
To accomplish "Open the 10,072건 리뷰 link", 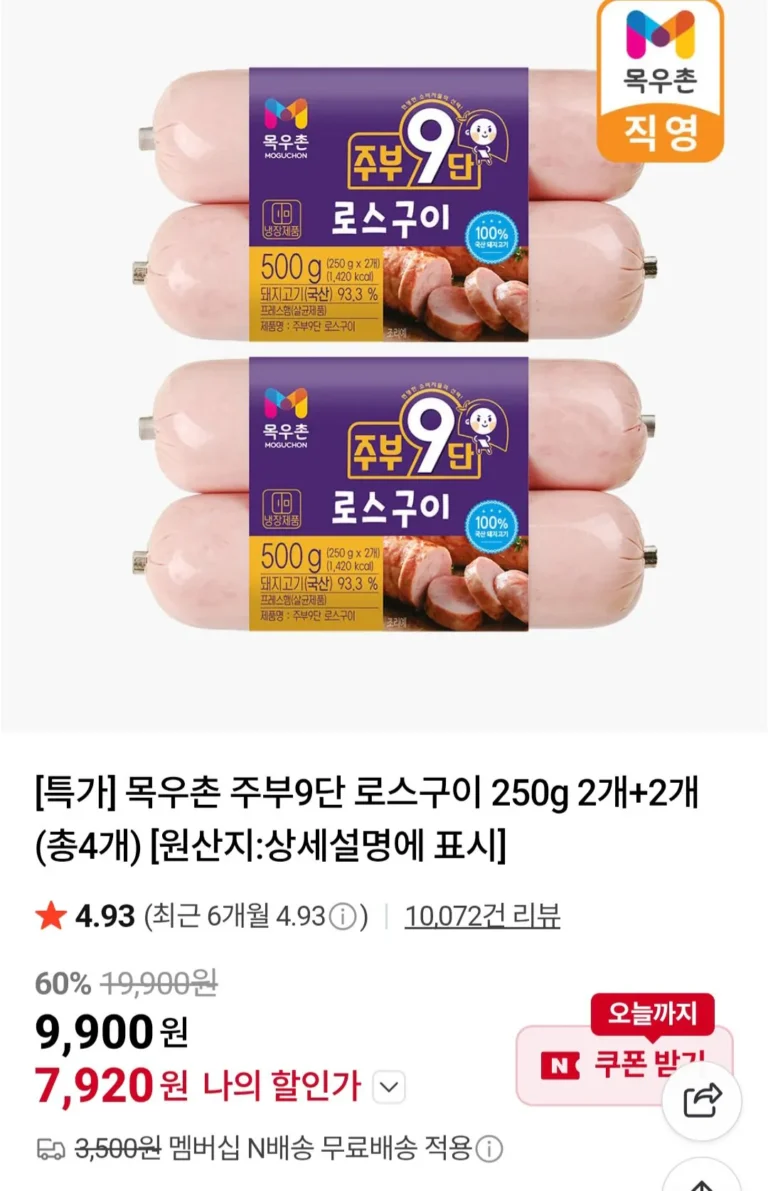I will 482,915.
